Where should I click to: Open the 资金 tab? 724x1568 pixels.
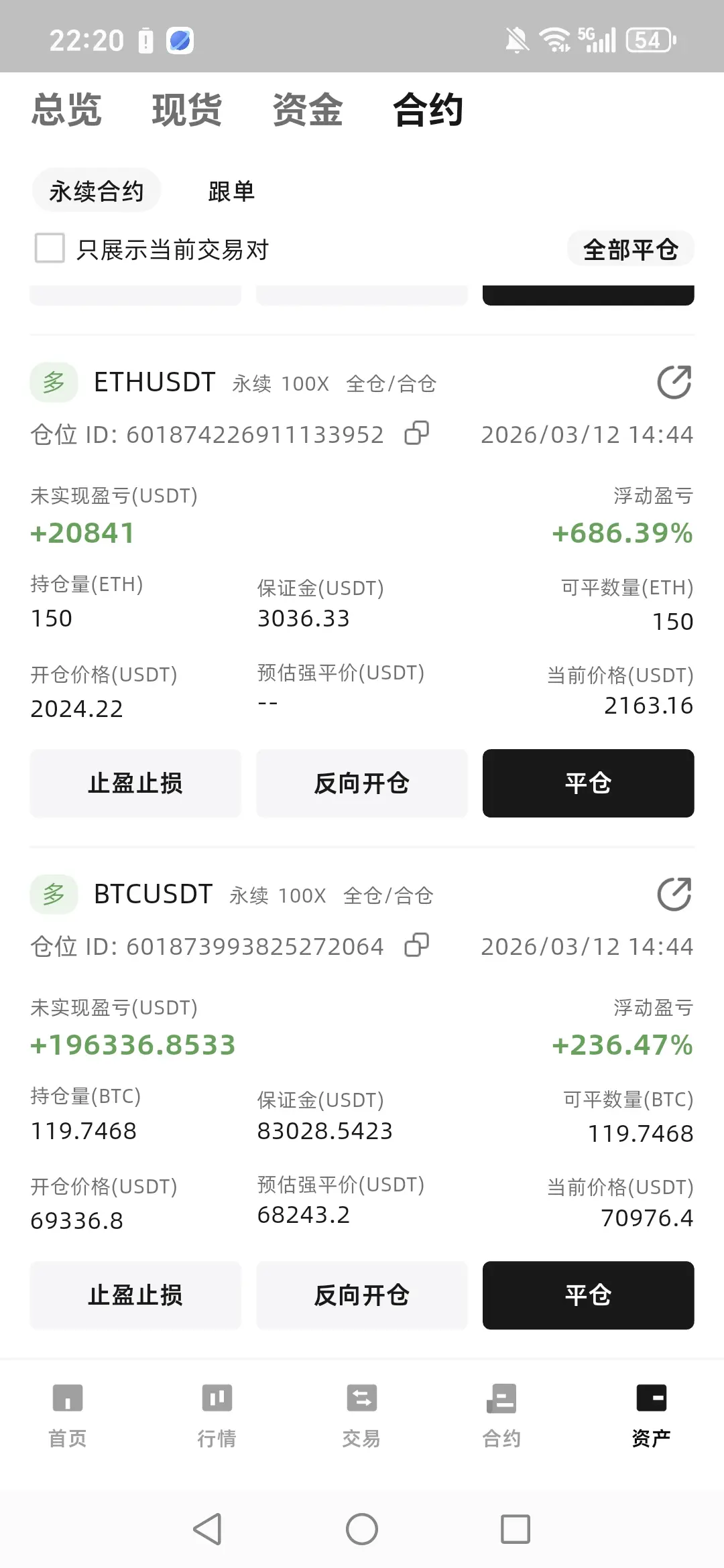coord(308,110)
